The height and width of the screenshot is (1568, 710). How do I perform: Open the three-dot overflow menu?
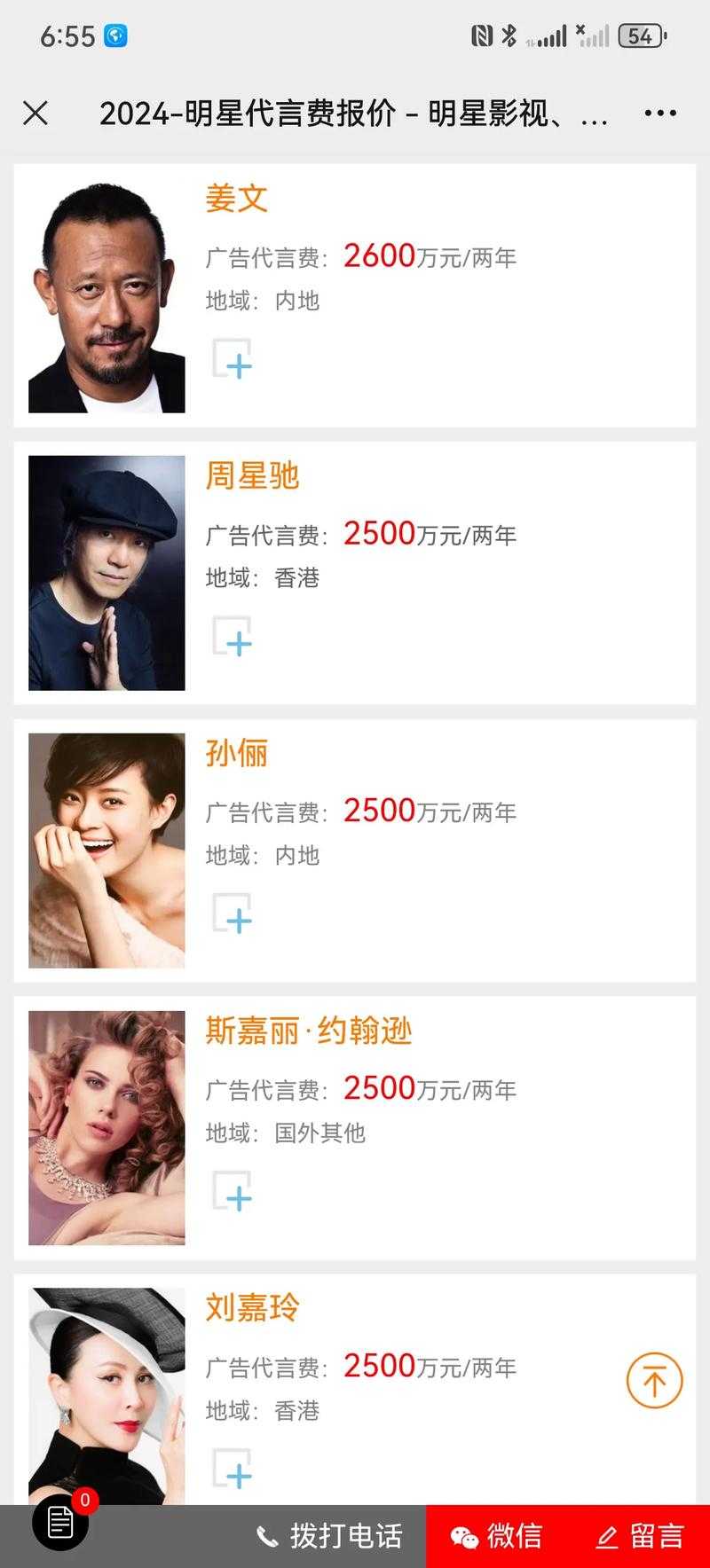click(660, 114)
